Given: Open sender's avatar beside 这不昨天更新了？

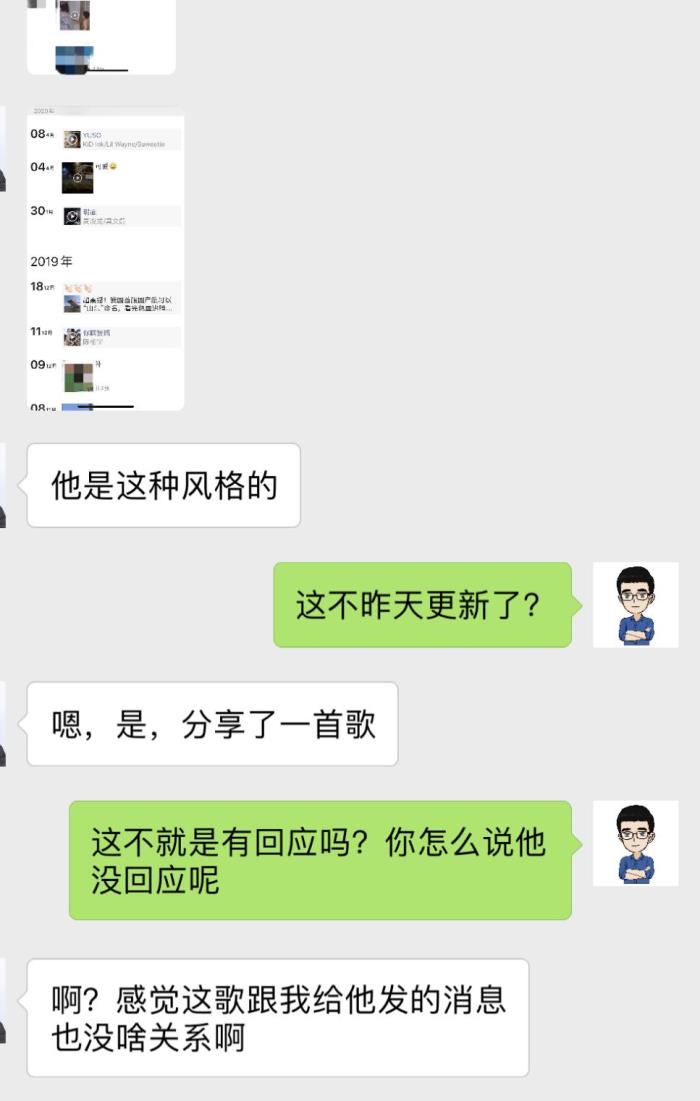Looking at the screenshot, I should [x=635, y=604].
